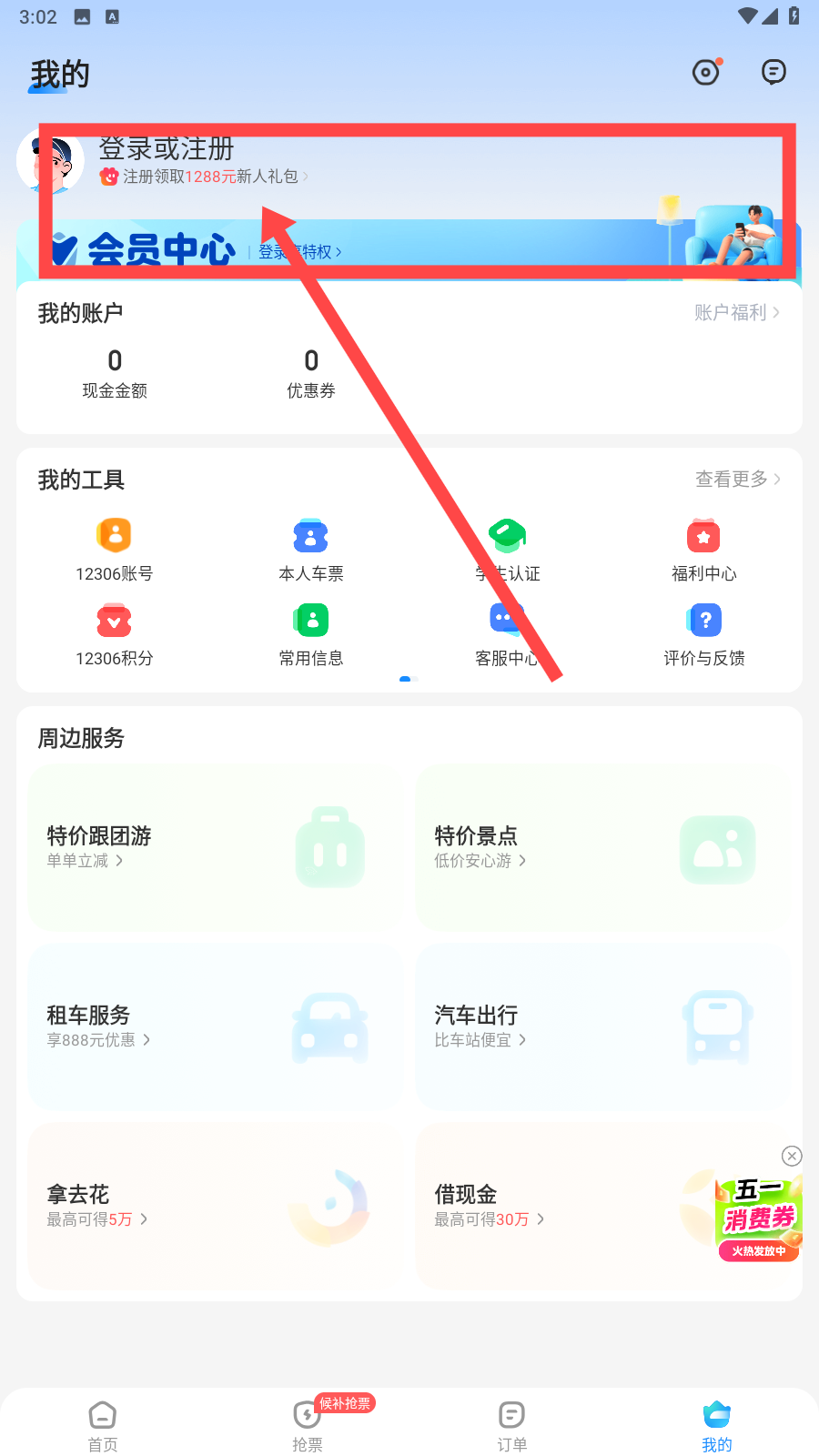This screenshot has width=819, height=1456.
Task: Tap 登录或注册 to sign in
Action: coord(167,148)
